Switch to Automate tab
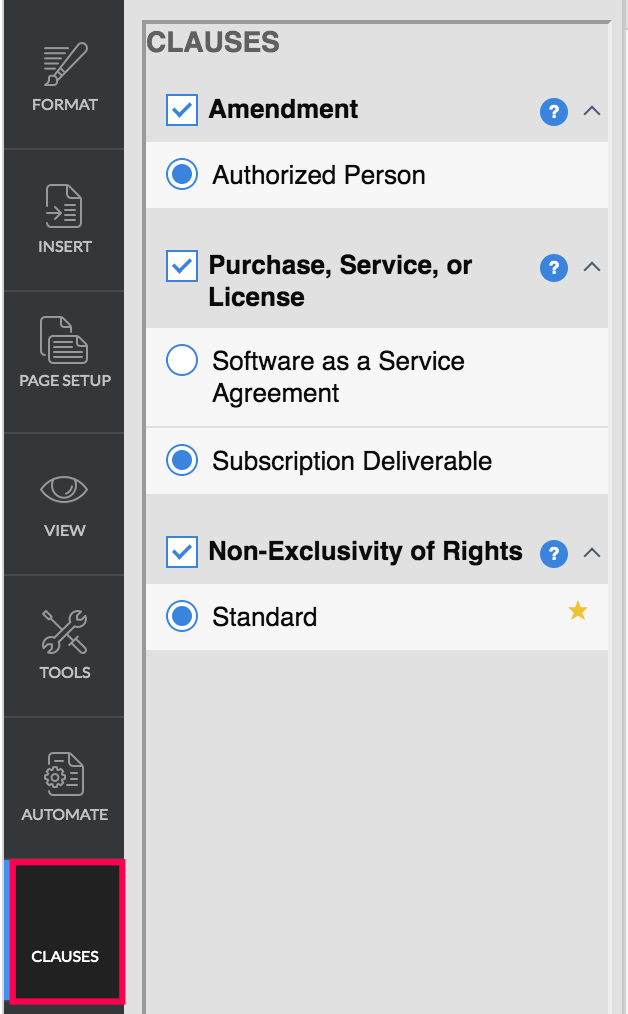Image resolution: width=628 pixels, height=1014 pixels. 64,787
